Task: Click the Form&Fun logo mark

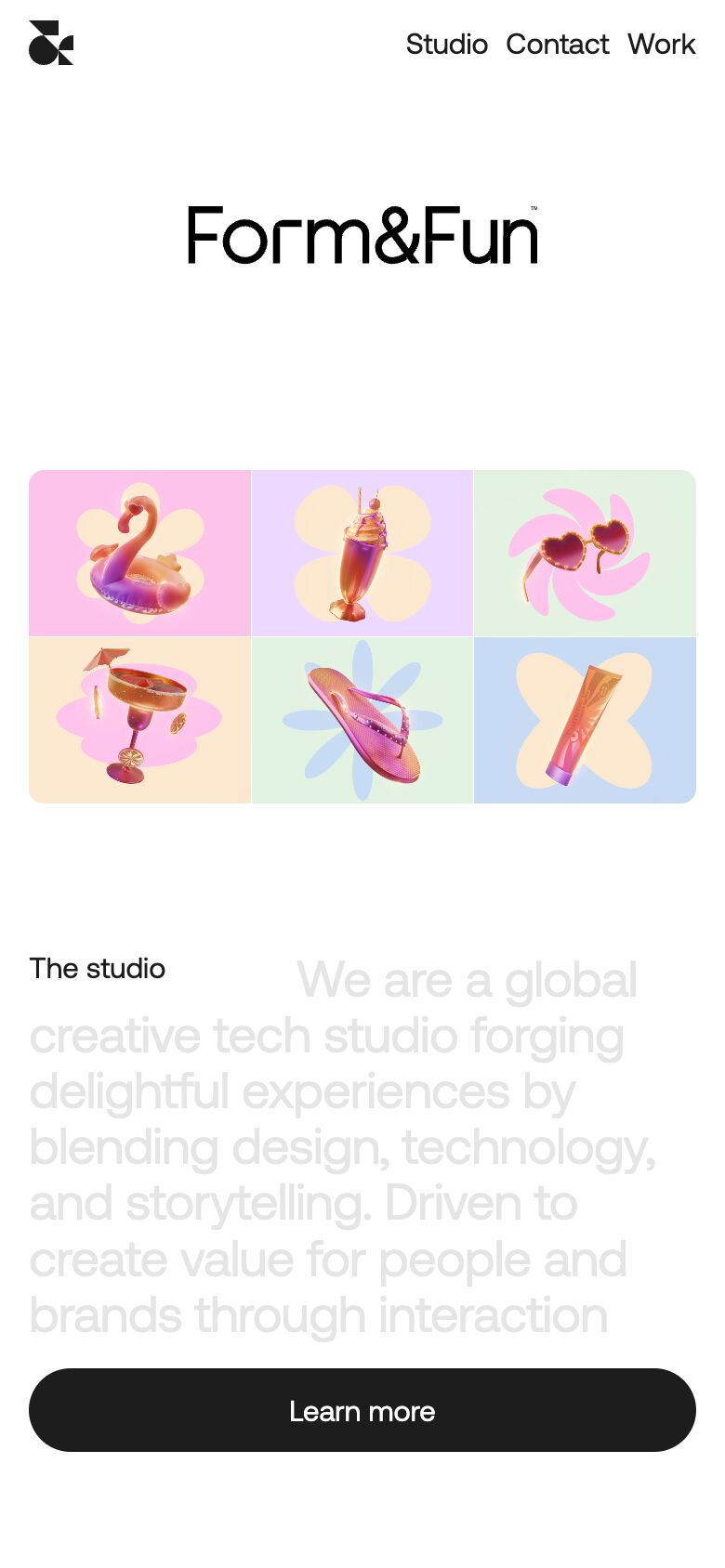Action: click(50, 42)
